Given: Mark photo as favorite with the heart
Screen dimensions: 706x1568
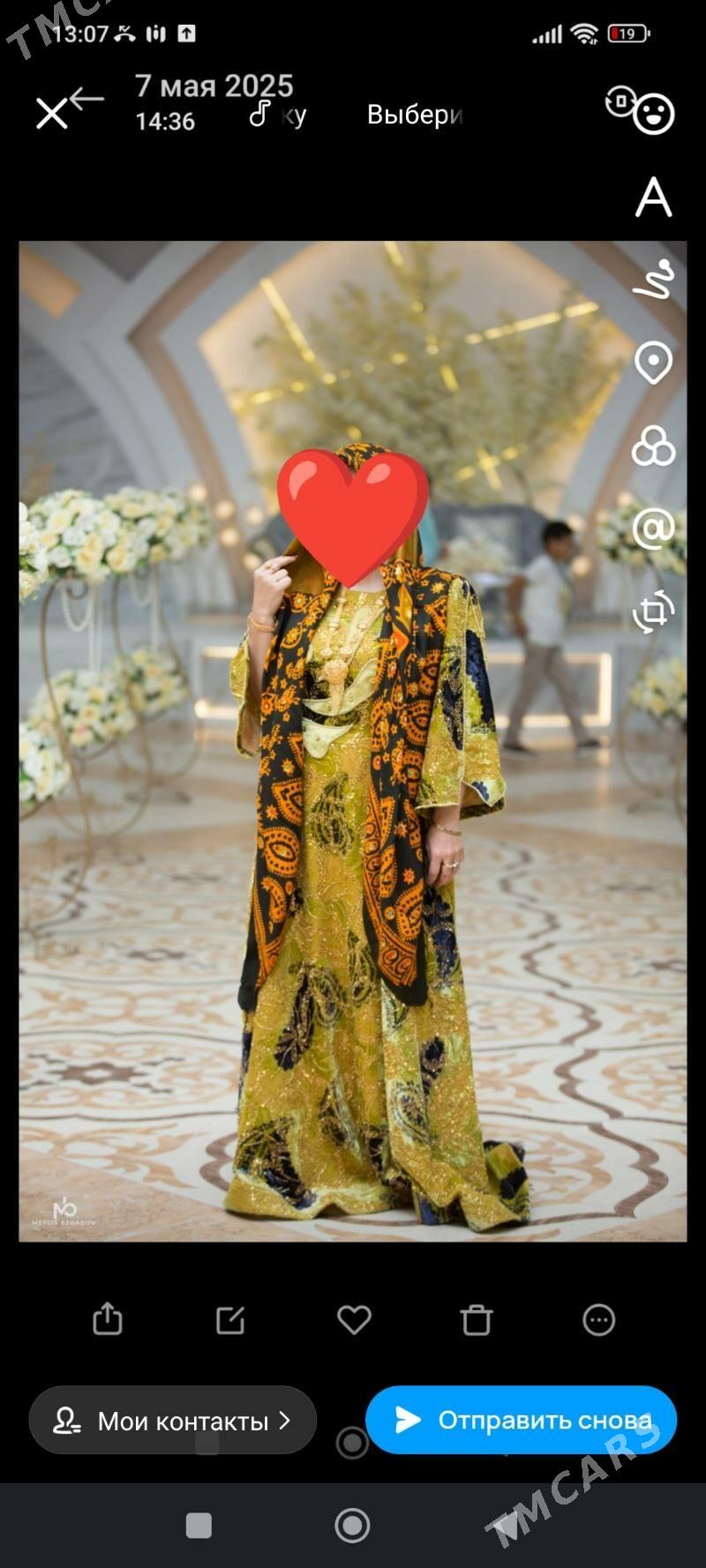Looking at the screenshot, I should coord(354,1320).
